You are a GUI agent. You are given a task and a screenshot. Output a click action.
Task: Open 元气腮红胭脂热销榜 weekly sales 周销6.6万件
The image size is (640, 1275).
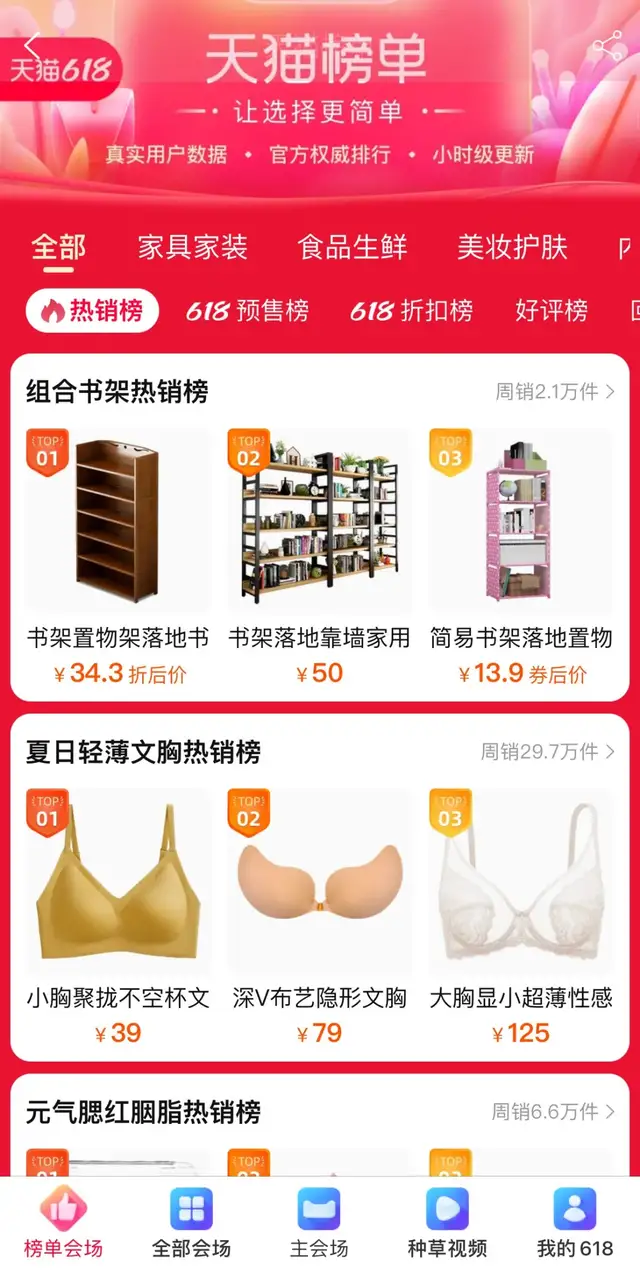tap(553, 1112)
